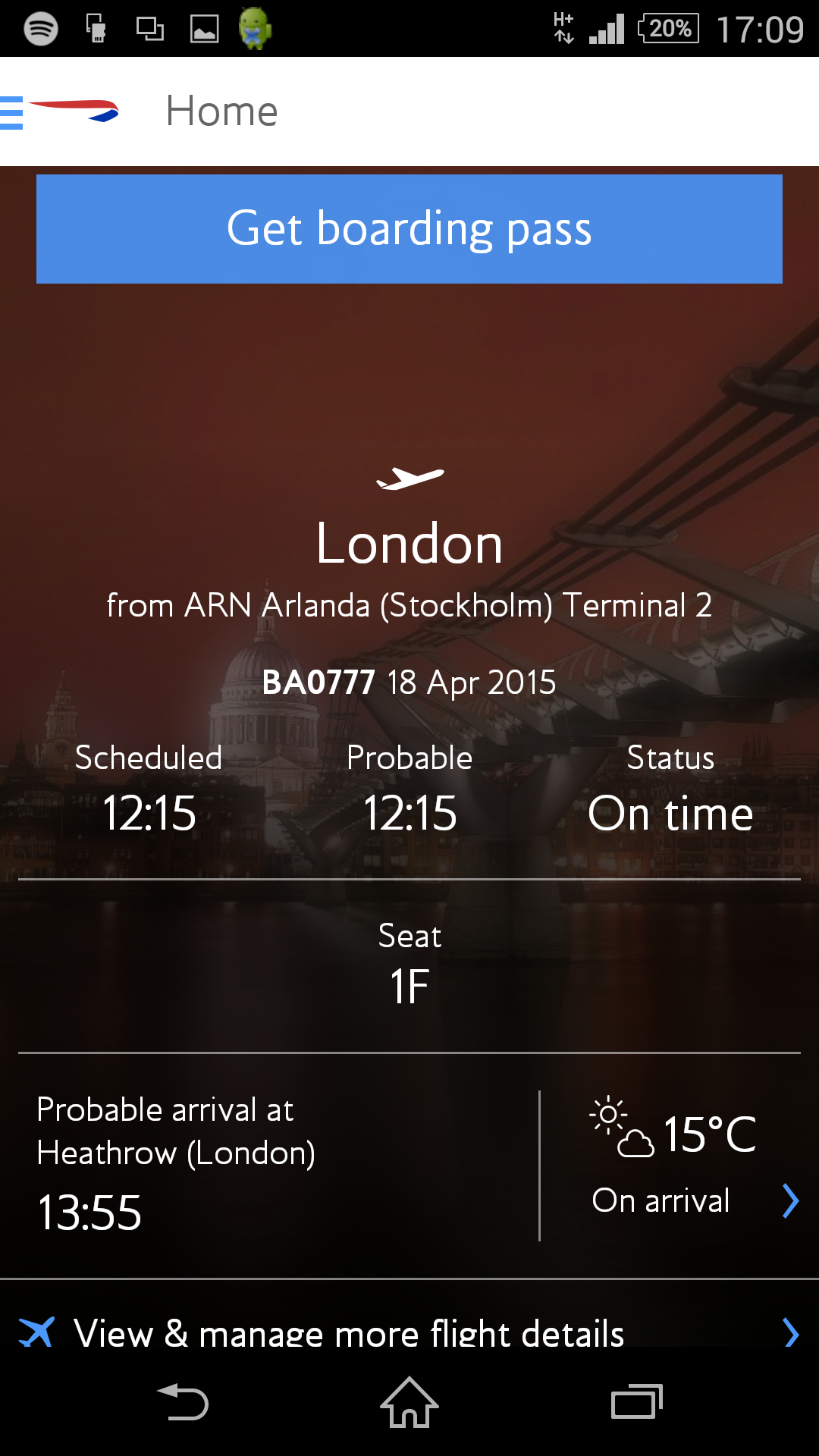This screenshot has height=1456, width=819.
Task: Show recent apps
Action: pos(636,1402)
